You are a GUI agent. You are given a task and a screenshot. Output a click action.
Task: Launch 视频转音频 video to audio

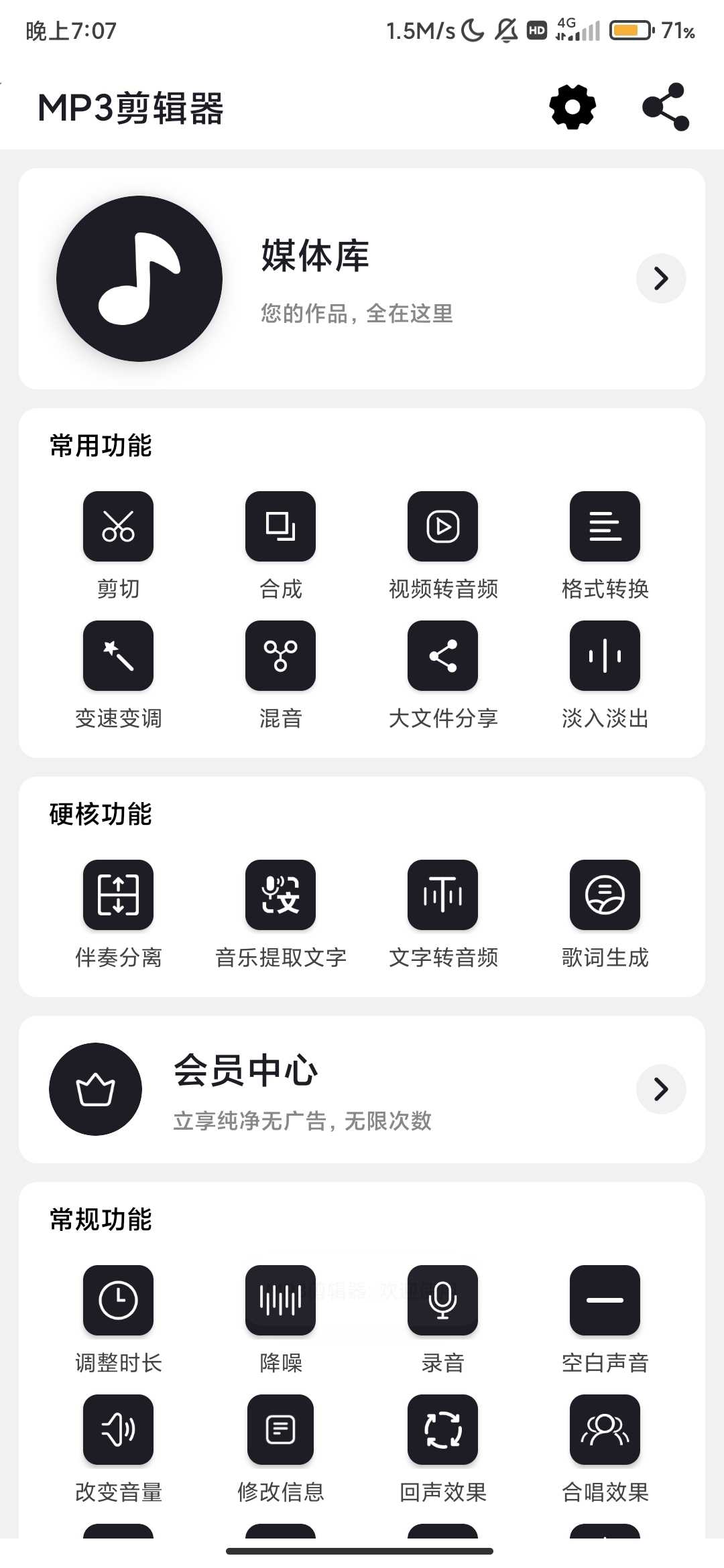pyautogui.click(x=442, y=527)
